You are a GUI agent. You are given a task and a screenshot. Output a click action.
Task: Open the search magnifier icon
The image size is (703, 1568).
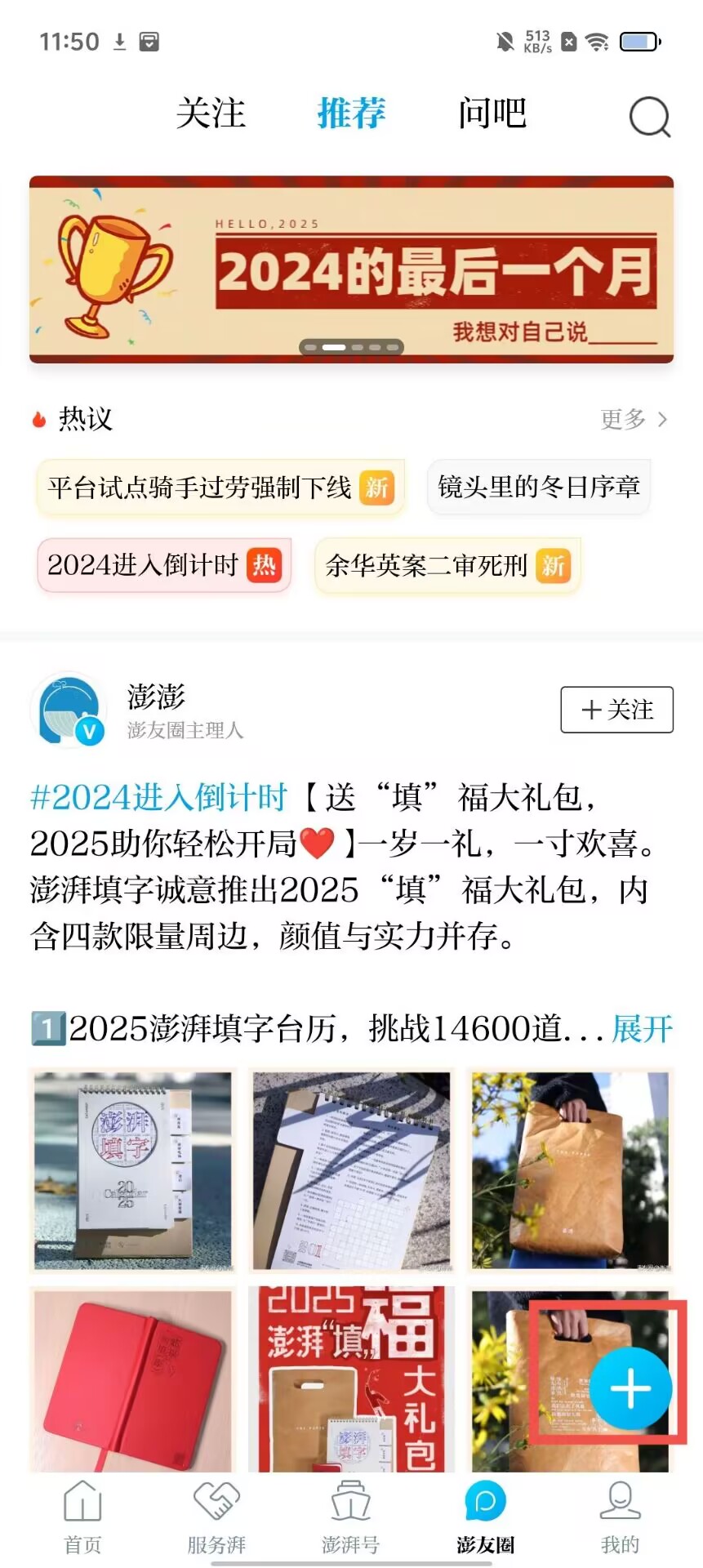(649, 117)
